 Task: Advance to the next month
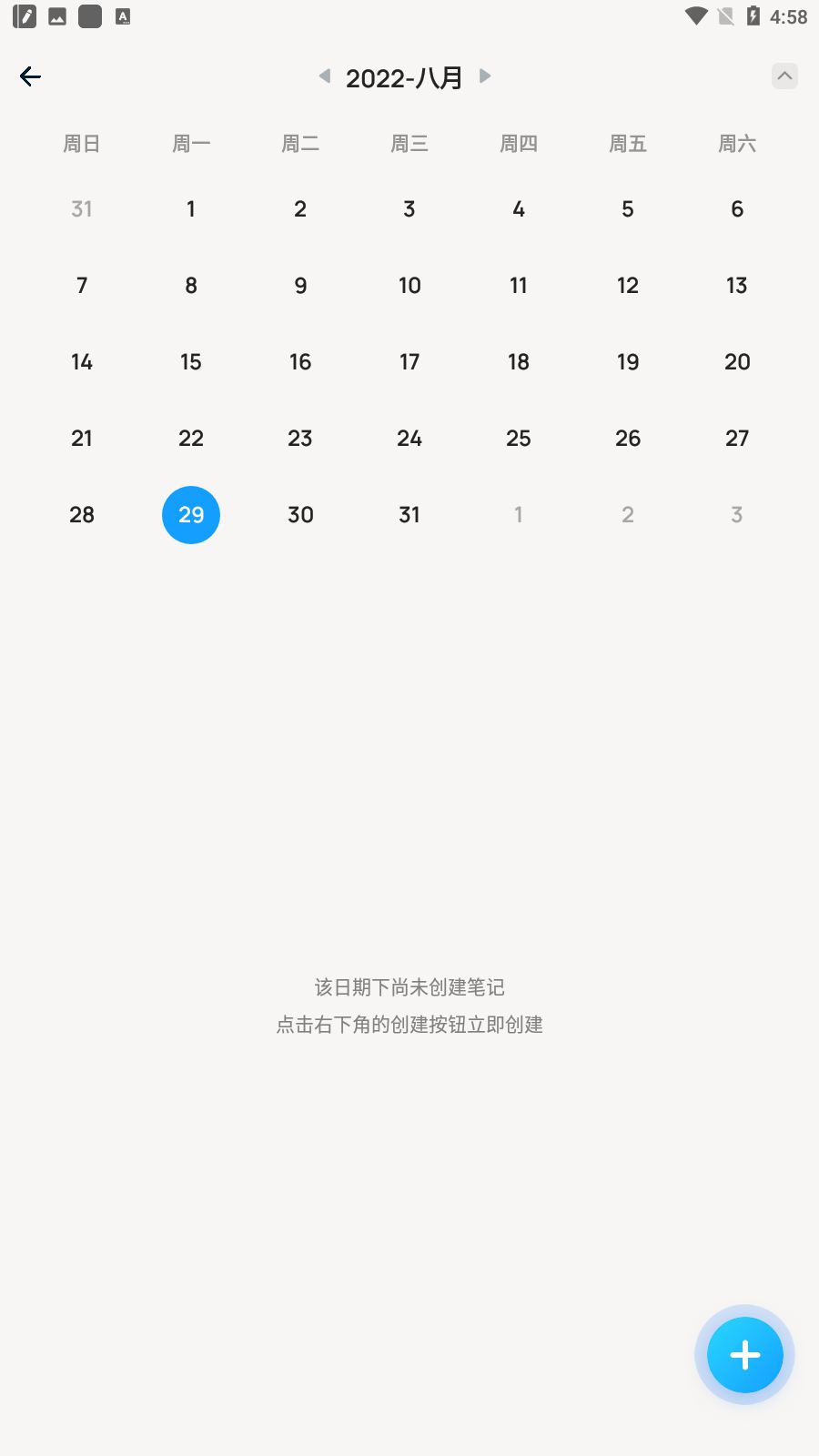485,76
